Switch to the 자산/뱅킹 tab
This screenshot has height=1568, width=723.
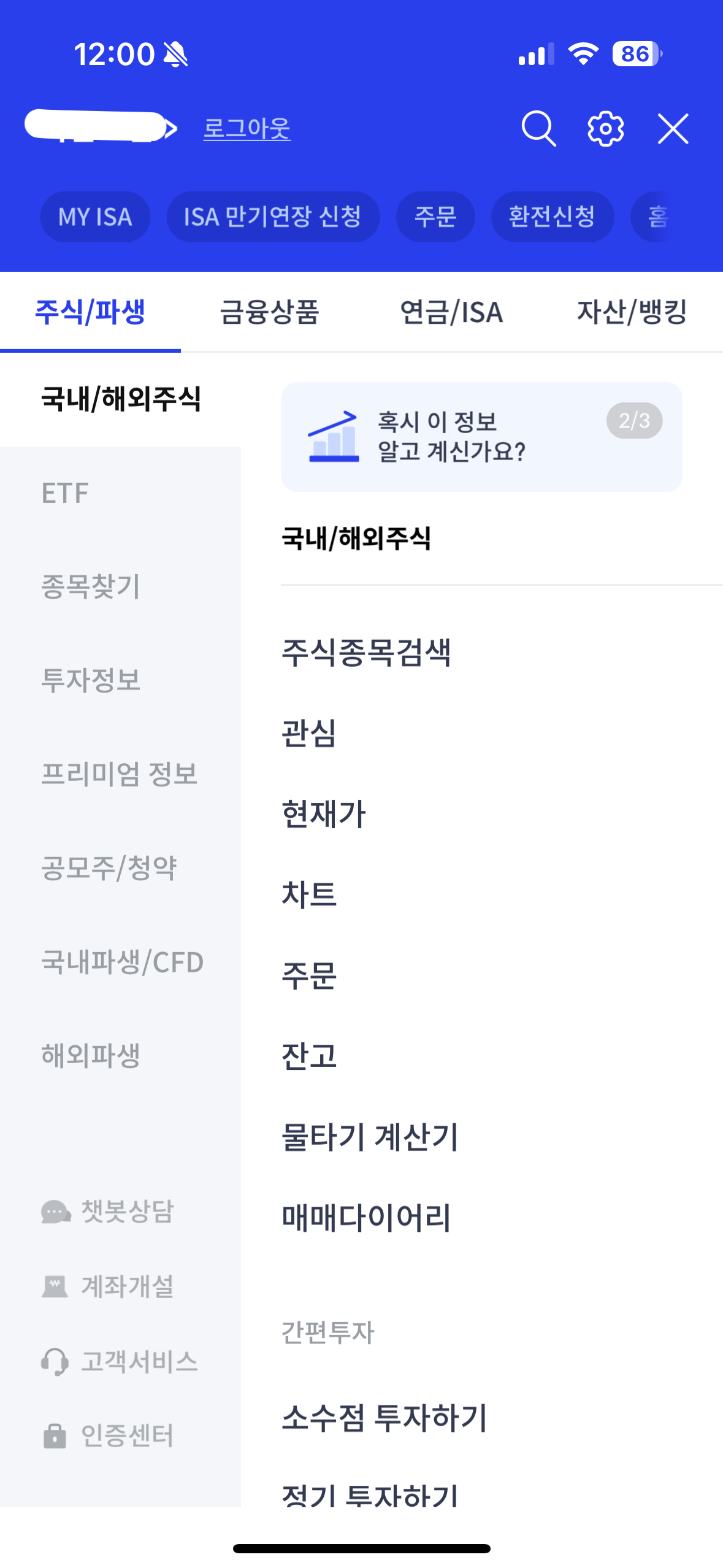632,312
